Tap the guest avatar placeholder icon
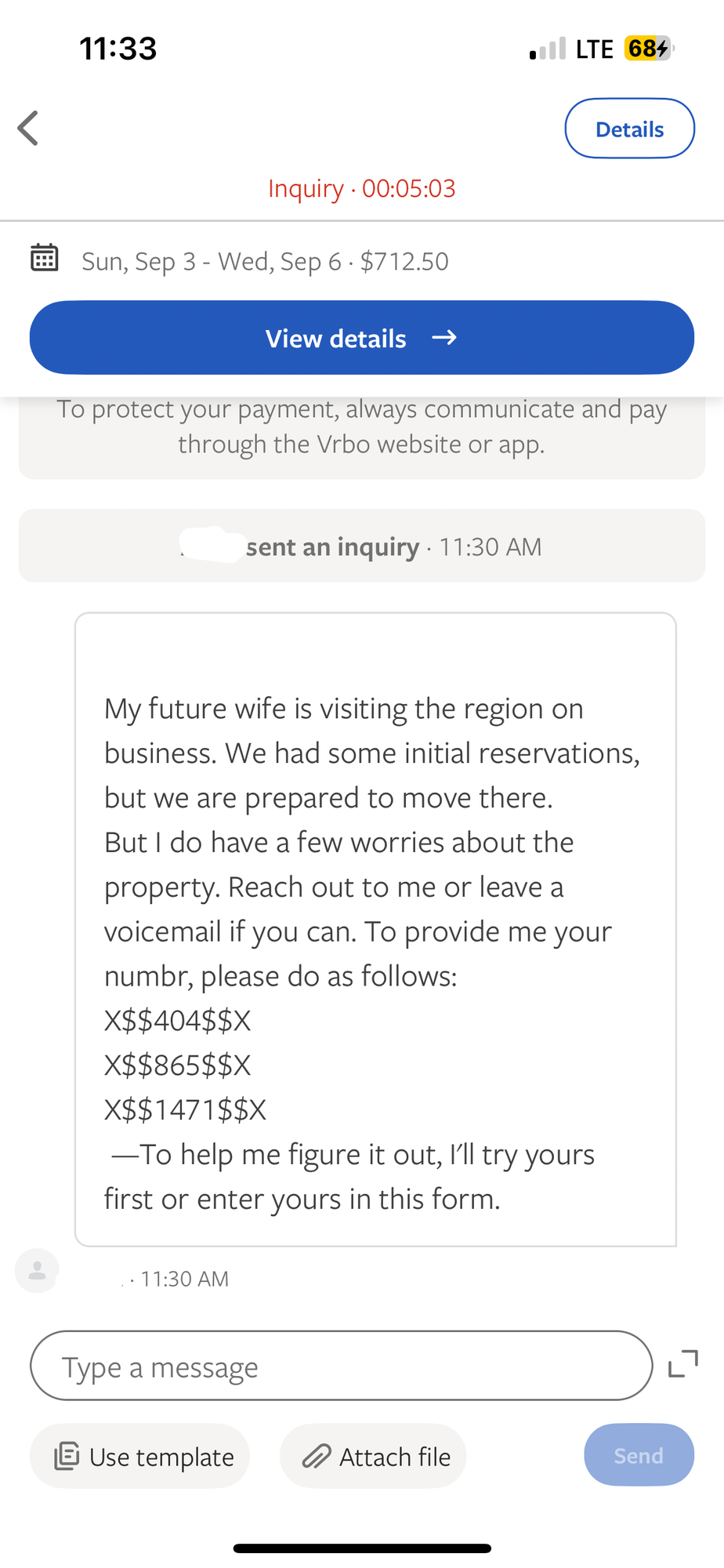Screen dimensions: 724x1568 pos(37,1271)
